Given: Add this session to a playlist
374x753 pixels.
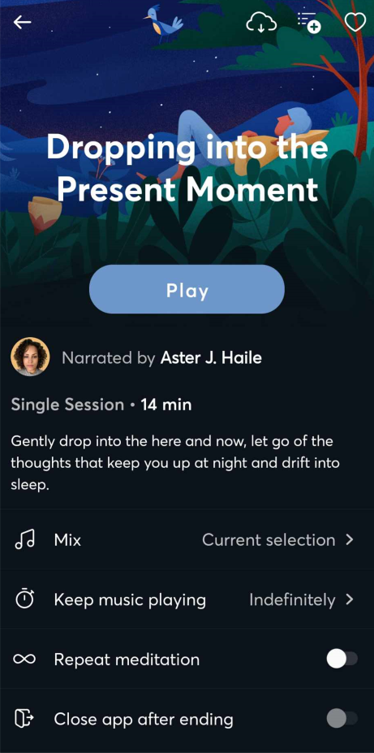Looking at the screenshot, I should click(x=309, y=23).
